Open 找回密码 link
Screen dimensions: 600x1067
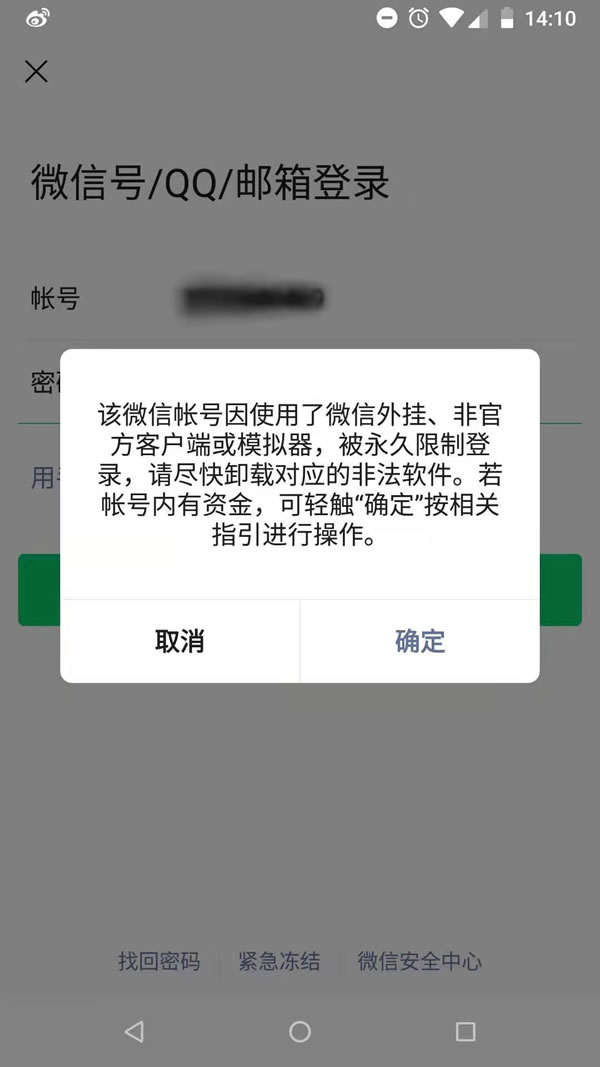pyautogui.click(x=159, y=962)
